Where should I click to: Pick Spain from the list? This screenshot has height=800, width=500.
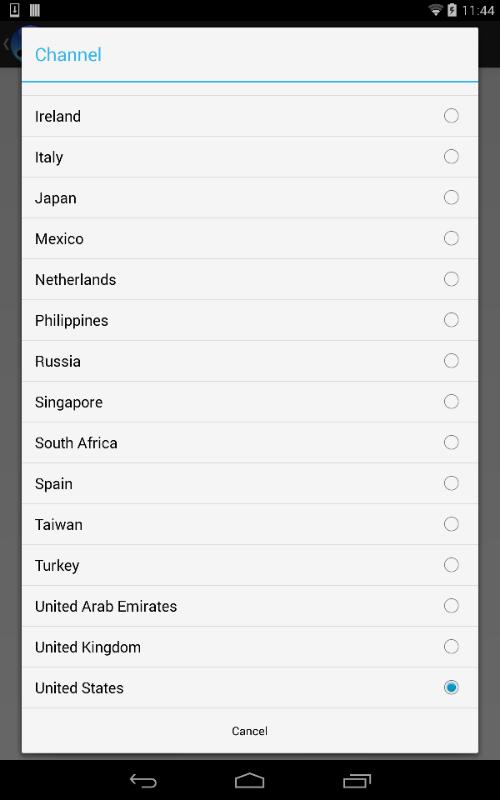click(x=249, y=484)
